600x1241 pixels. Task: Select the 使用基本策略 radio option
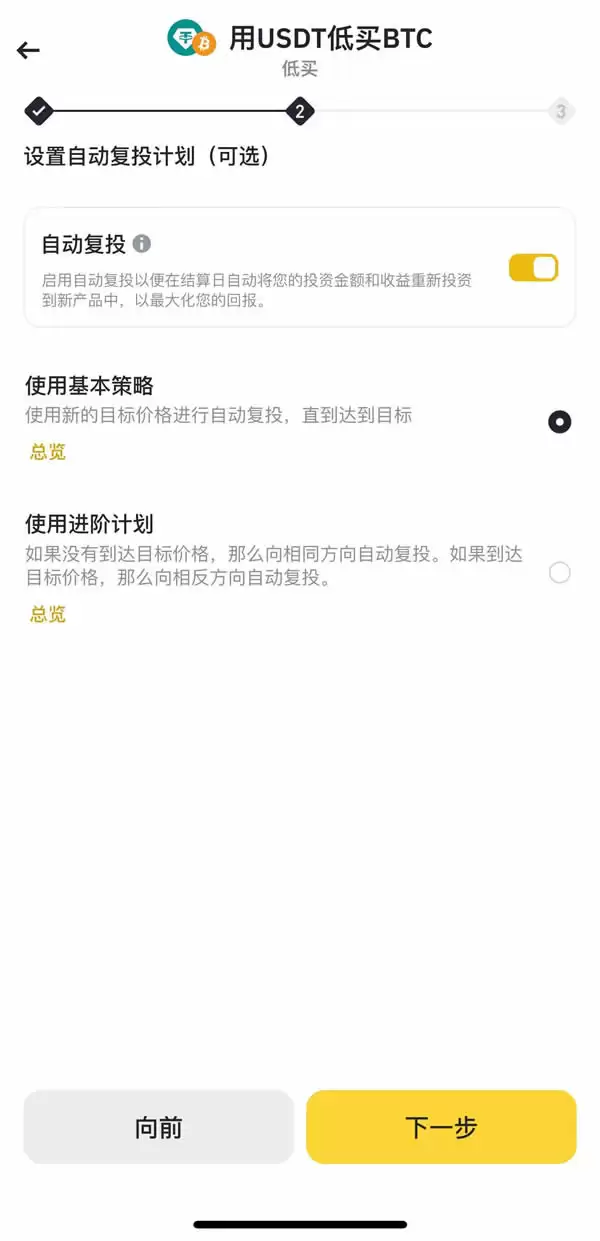click(x=559, y=422)
